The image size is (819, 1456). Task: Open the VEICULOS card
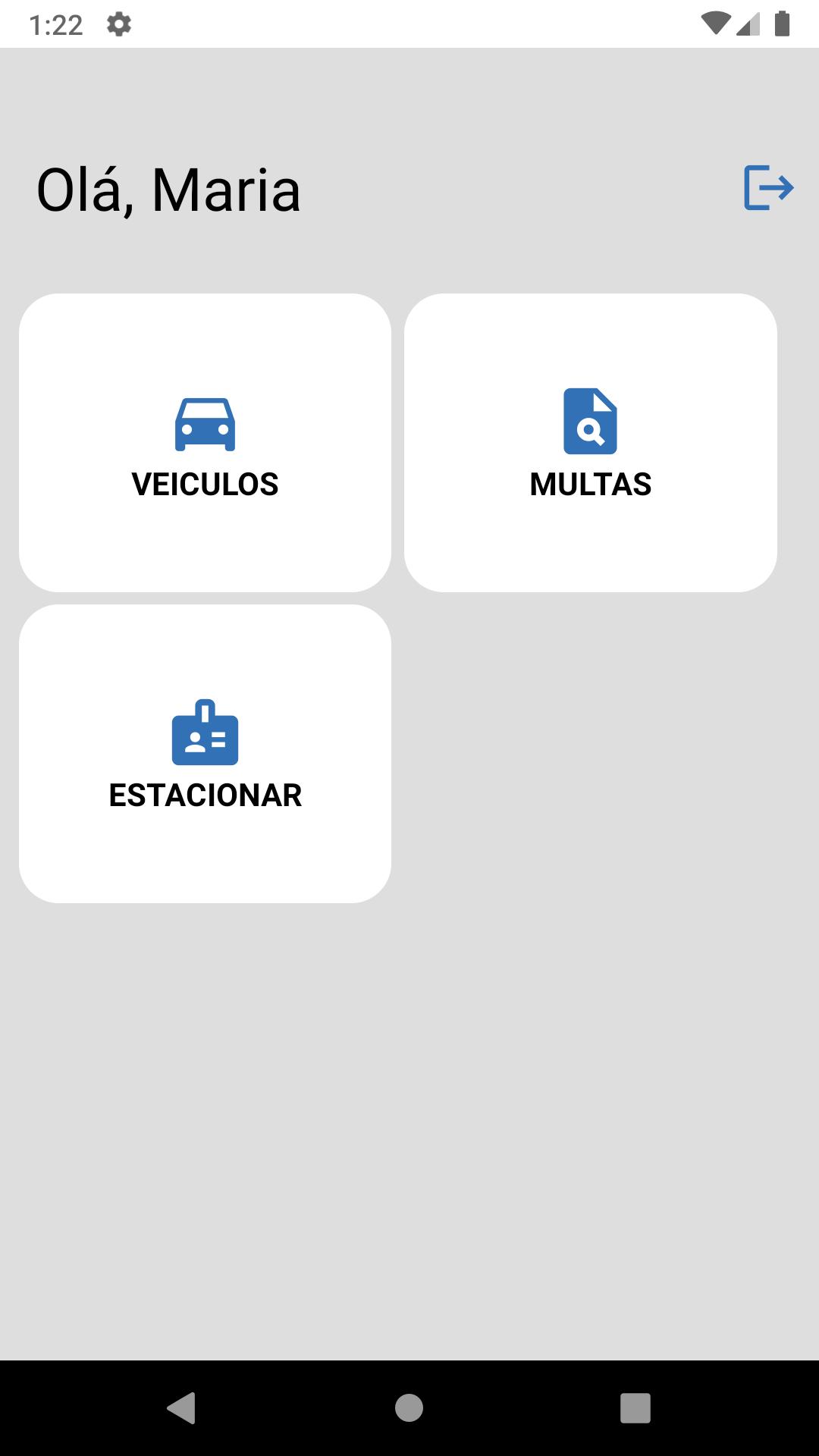(205, 443)
